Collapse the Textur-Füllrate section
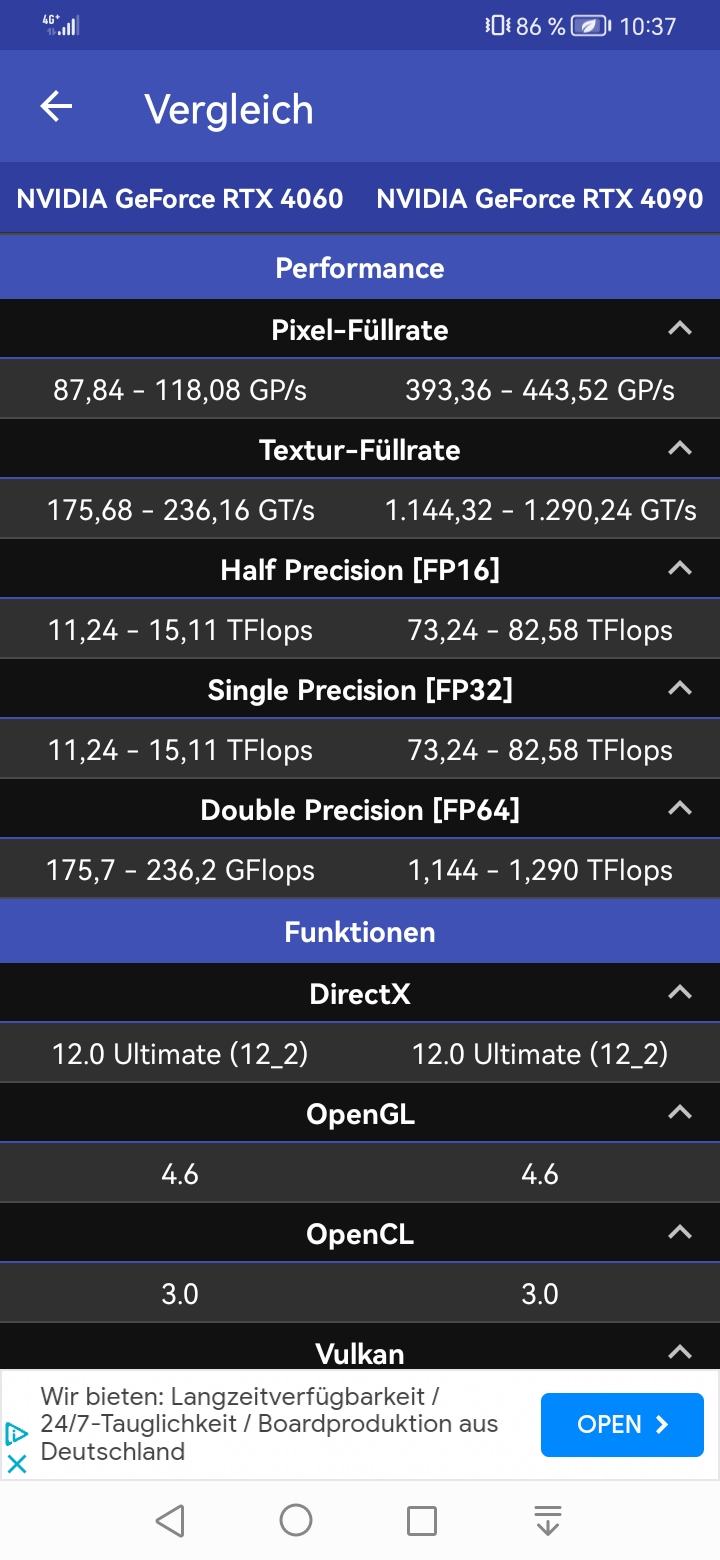 pyautogui.click(x=680, y=448)
